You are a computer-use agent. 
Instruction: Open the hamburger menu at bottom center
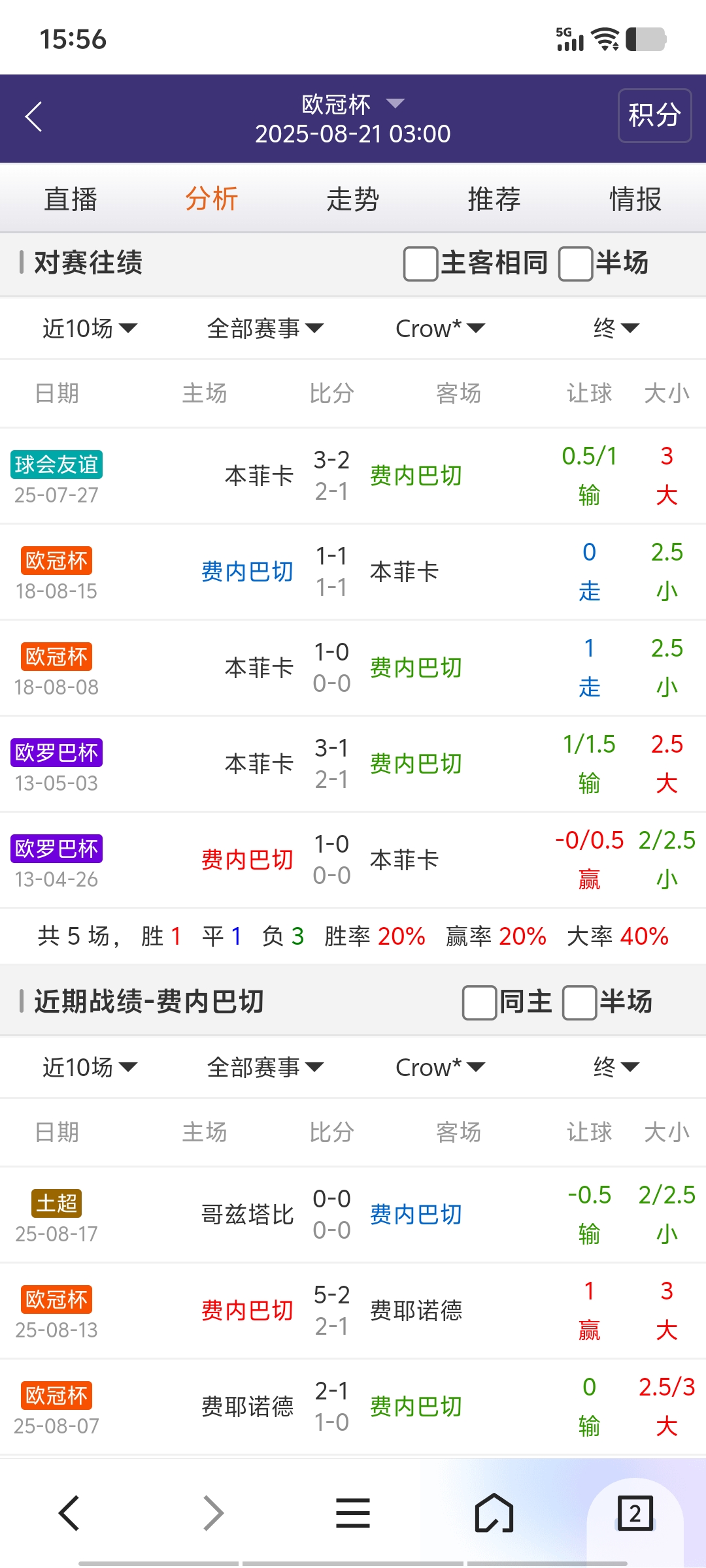353,1514
